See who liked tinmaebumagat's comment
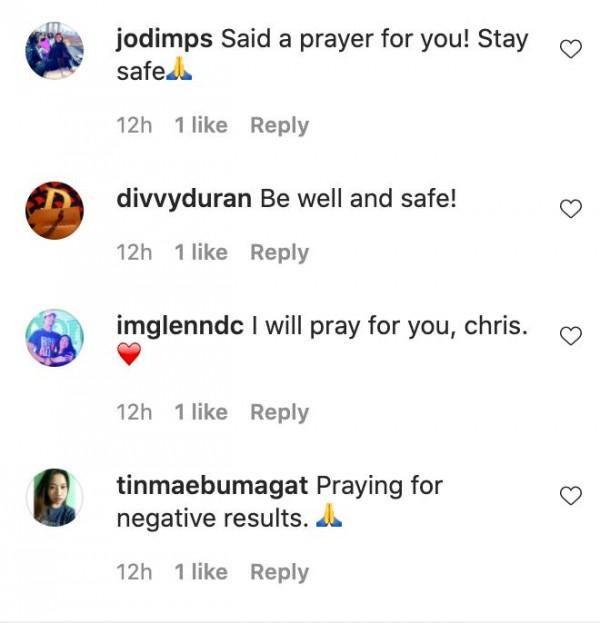Image resolution: width=600 pixels, height=623 pixels. click(x=201, y=572)
